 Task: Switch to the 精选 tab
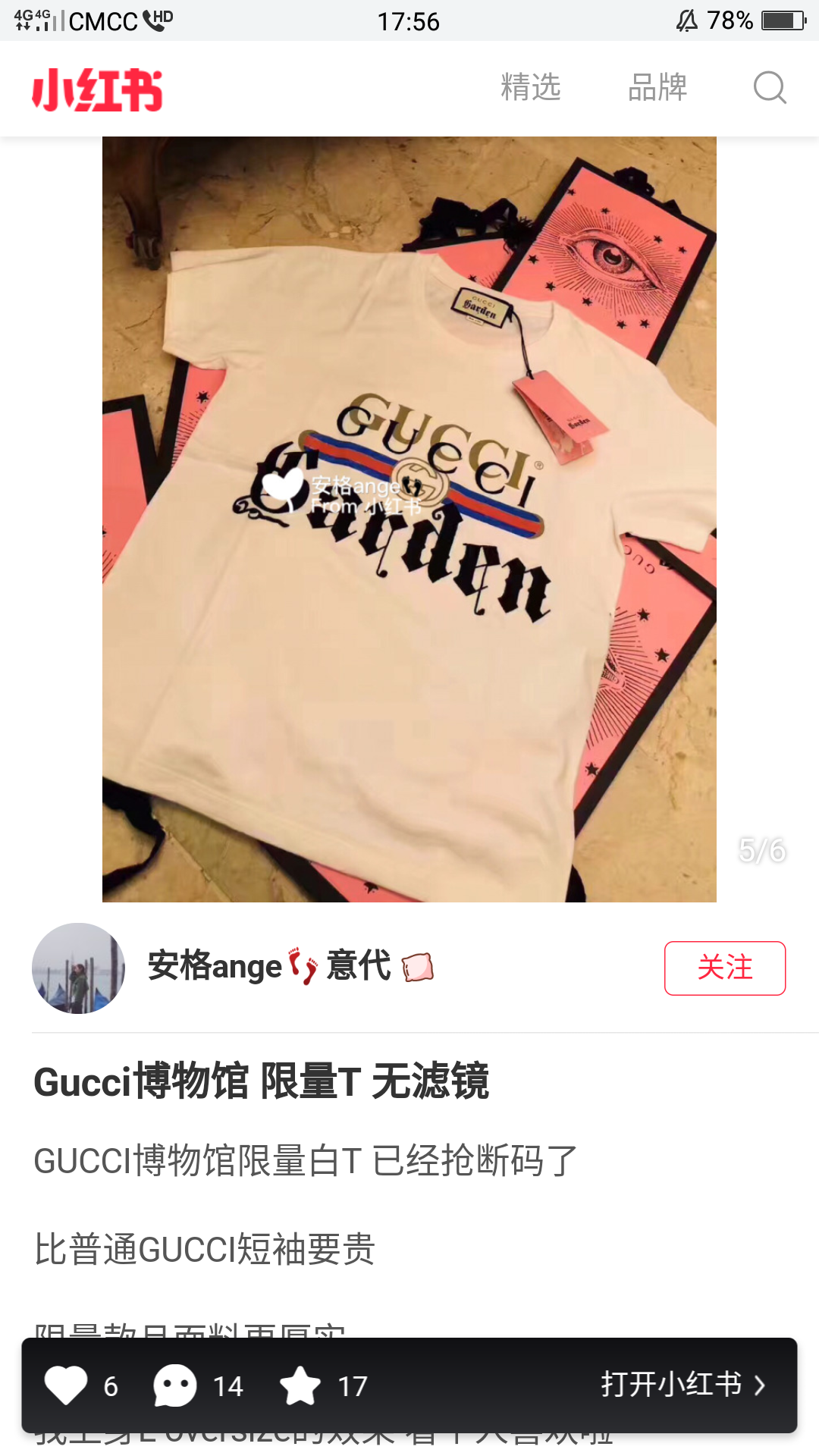pos(530,88)
